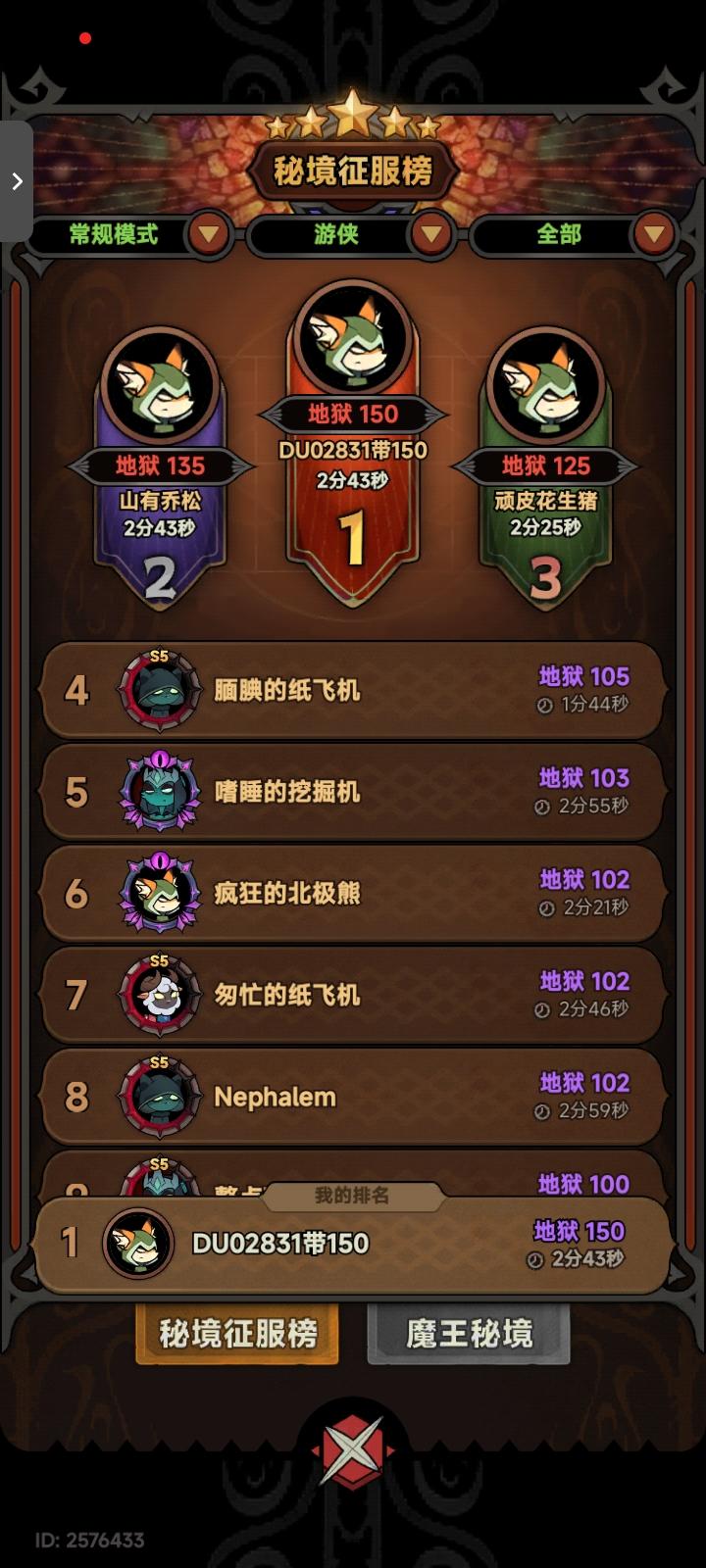Expand the left edge arrow panel
The width and height of the screenshot is (706, 1568).
coord(16,180)
